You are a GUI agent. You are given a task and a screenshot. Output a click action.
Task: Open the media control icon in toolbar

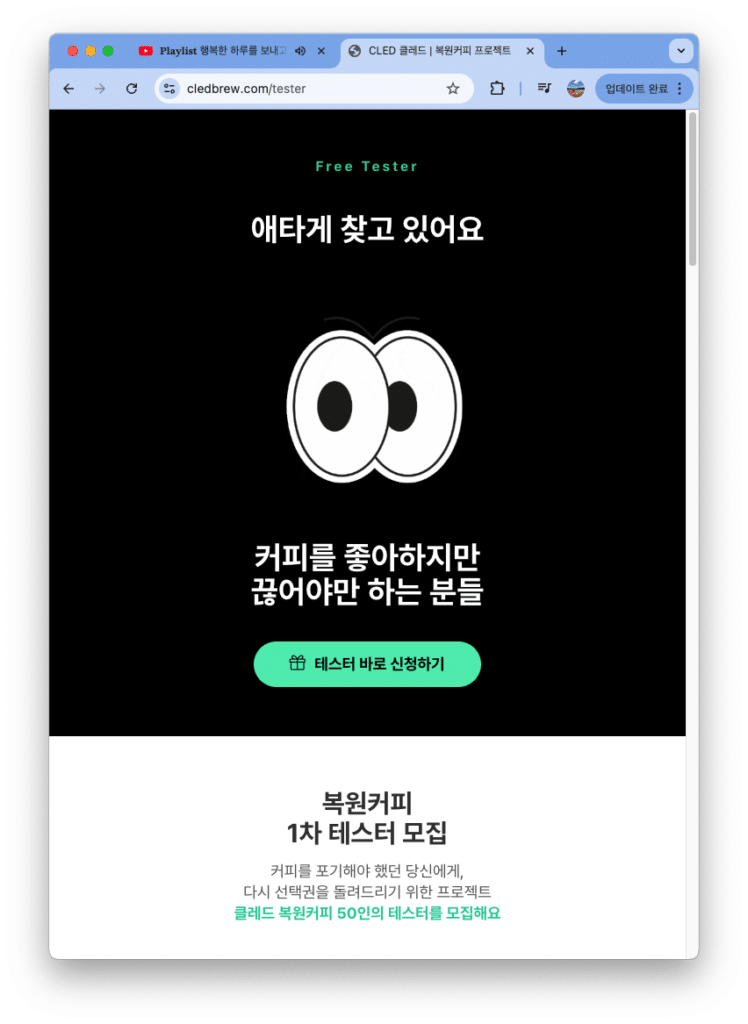click(544, 89)
